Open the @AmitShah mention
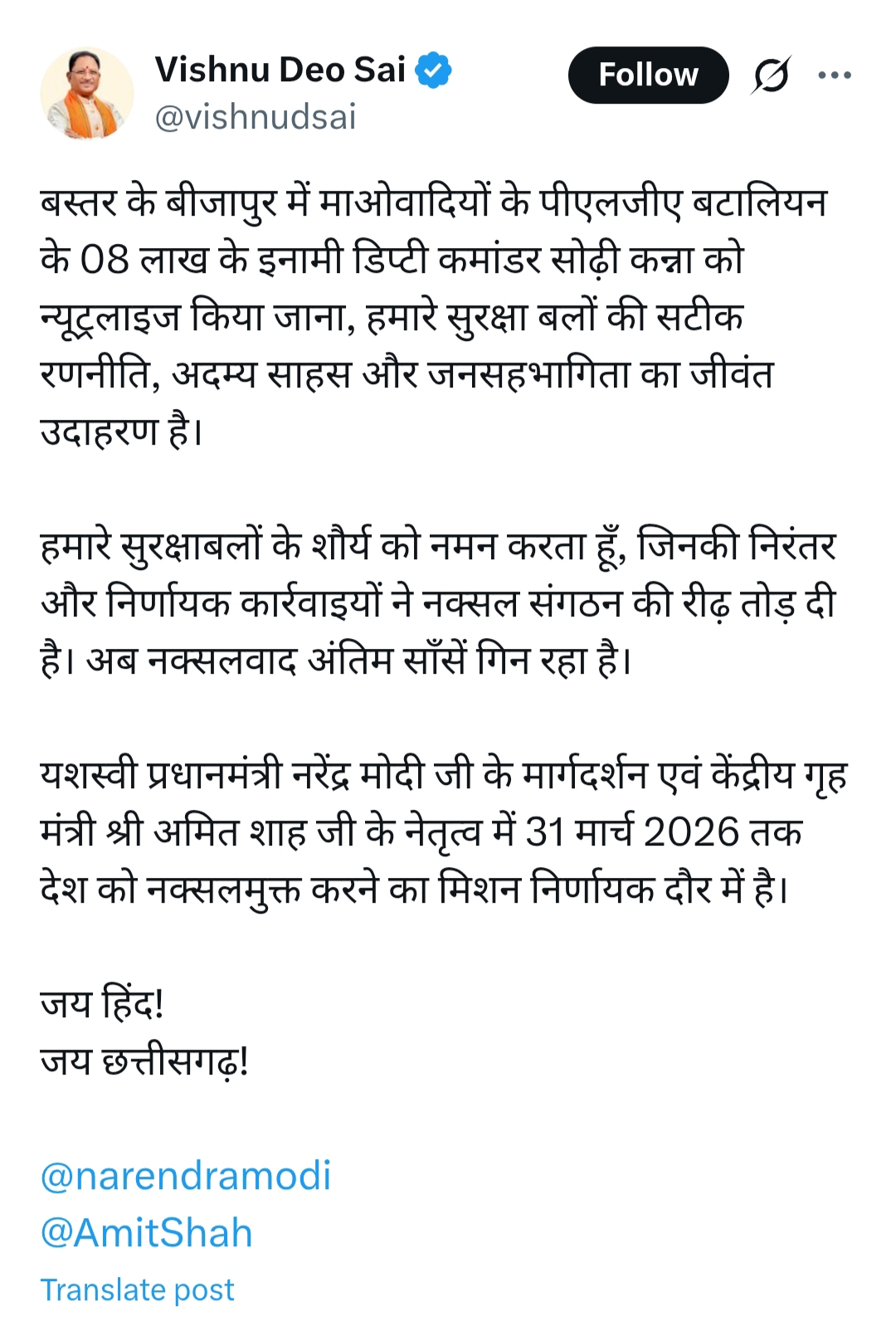Image resolution: width=896 pixels, height=1336 pixels. [147, 1233]
